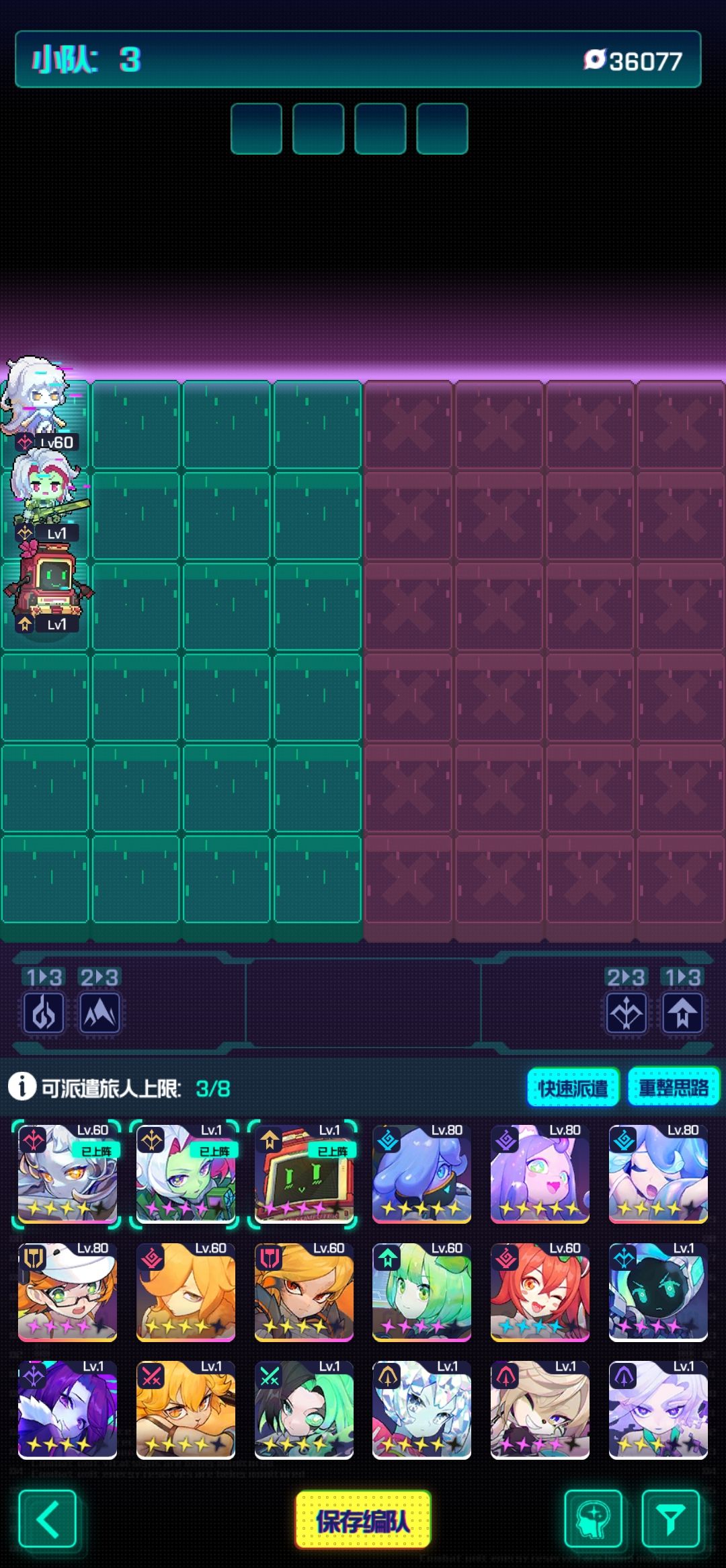
Task: Tap the mountain 2▸3 bonus icon
Action: click(x=99, y=1013)
